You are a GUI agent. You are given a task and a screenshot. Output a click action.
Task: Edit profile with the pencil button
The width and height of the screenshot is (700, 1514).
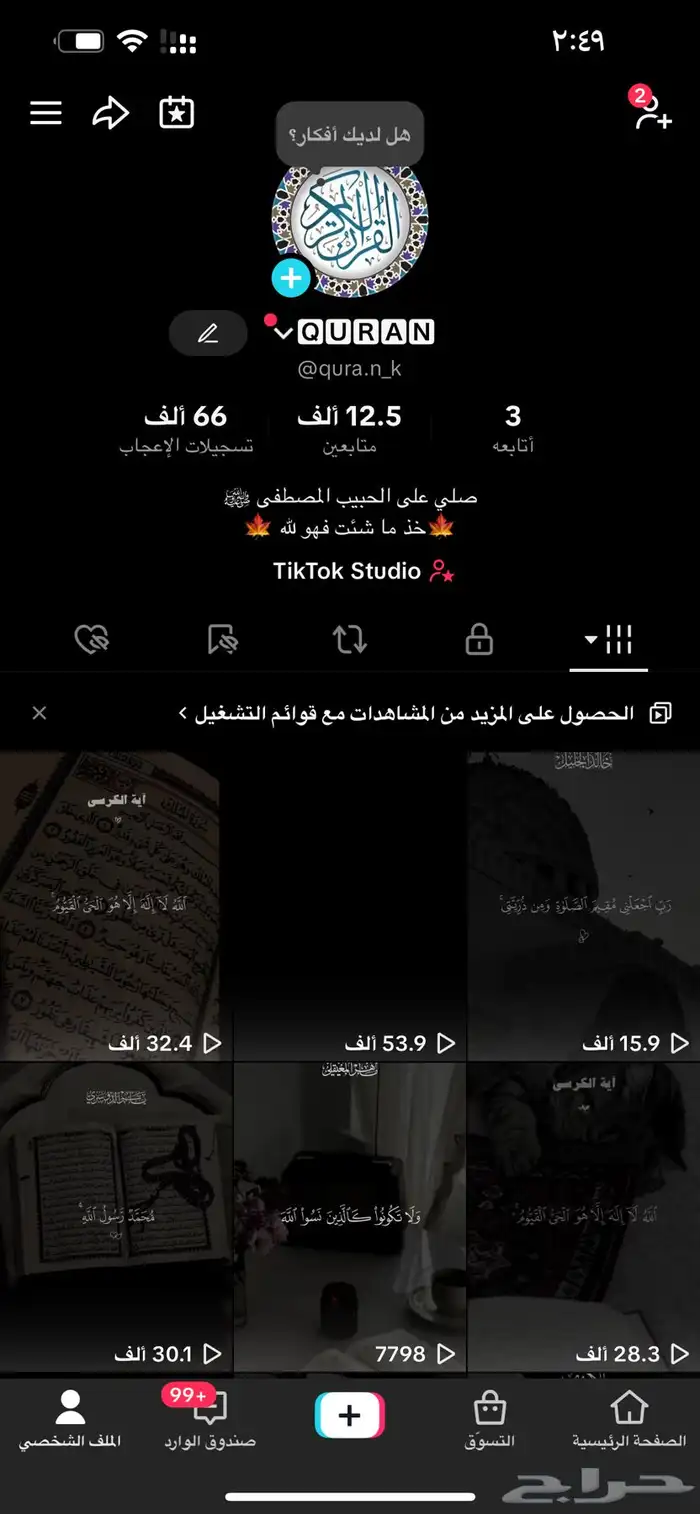208,333
